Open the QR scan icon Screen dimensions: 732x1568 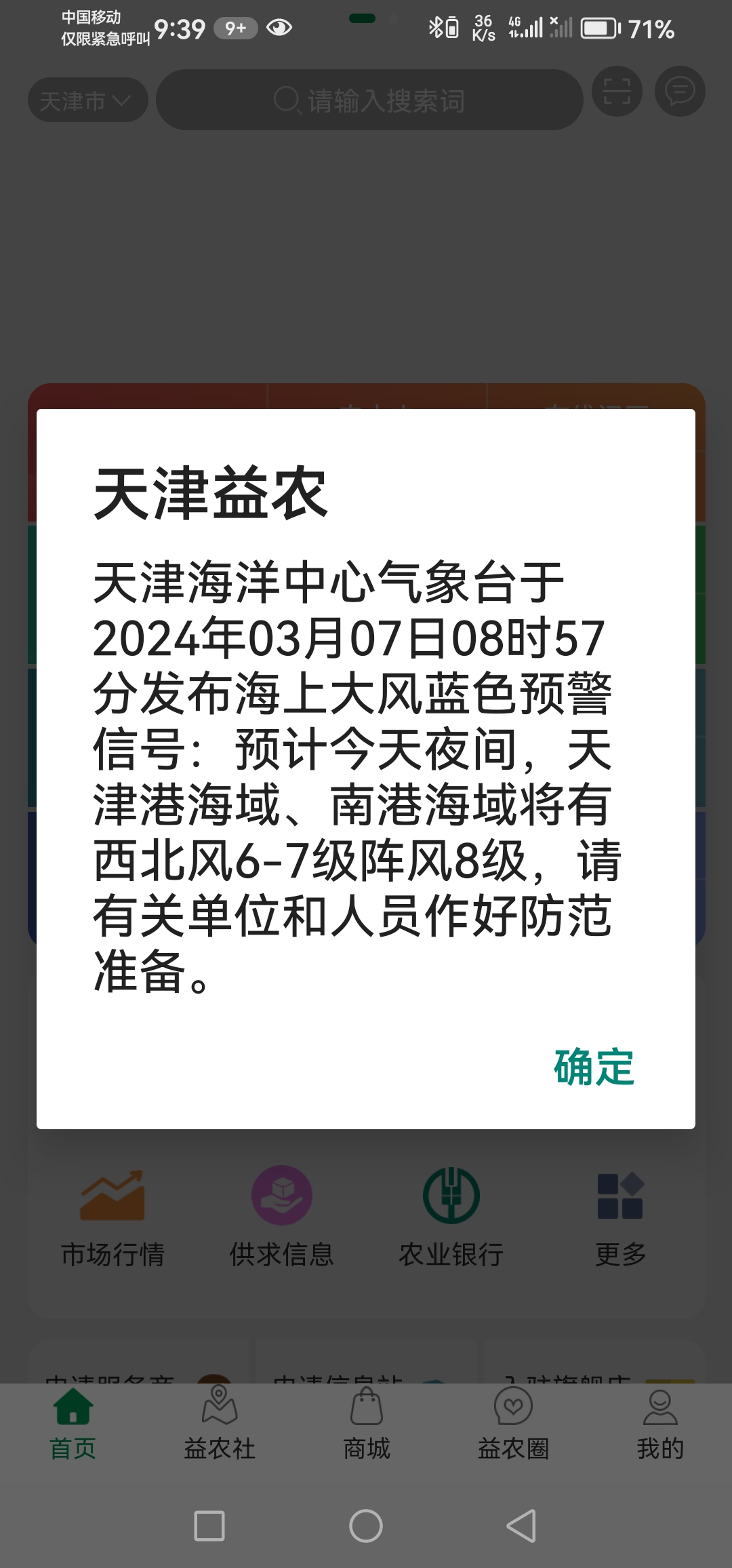pos(617,92)
